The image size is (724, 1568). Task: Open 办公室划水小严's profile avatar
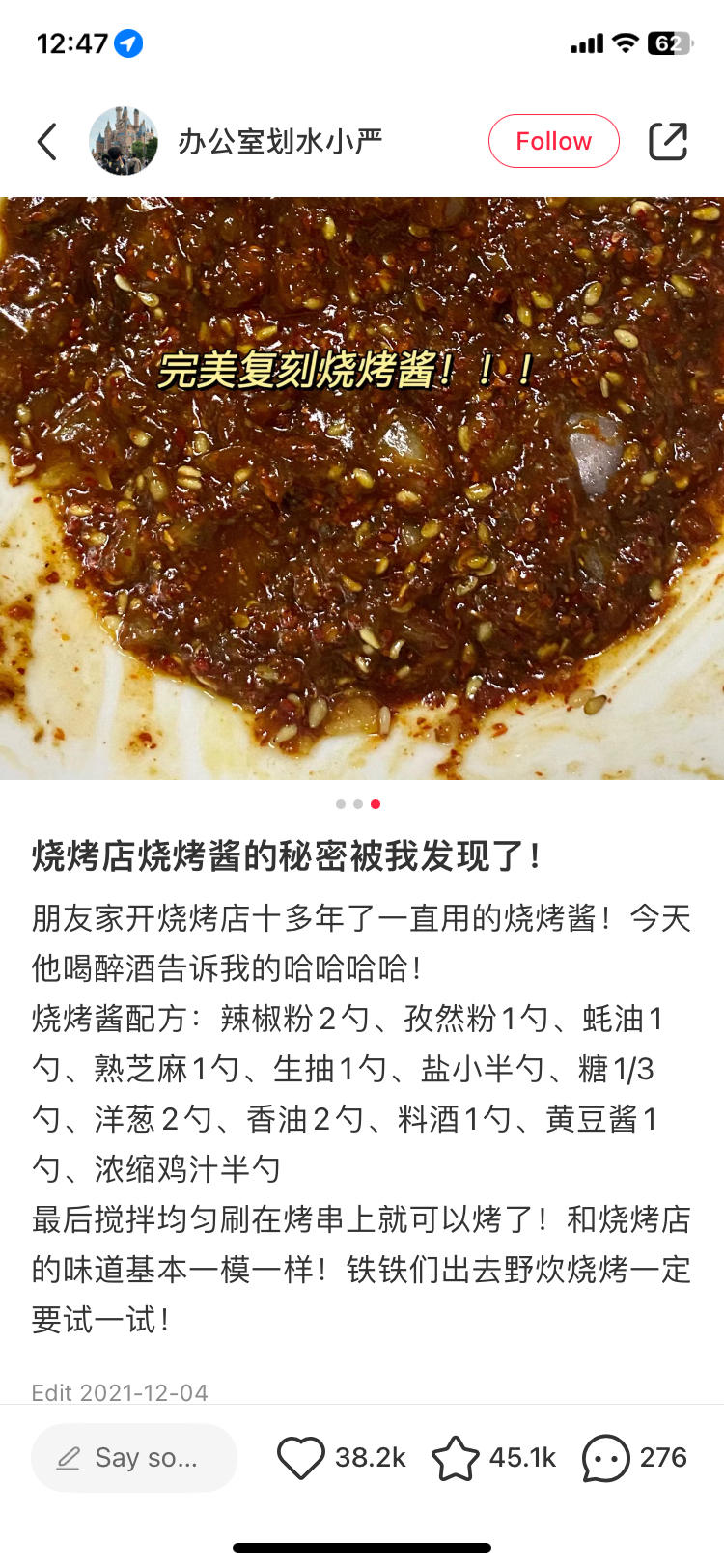[124, 142]
